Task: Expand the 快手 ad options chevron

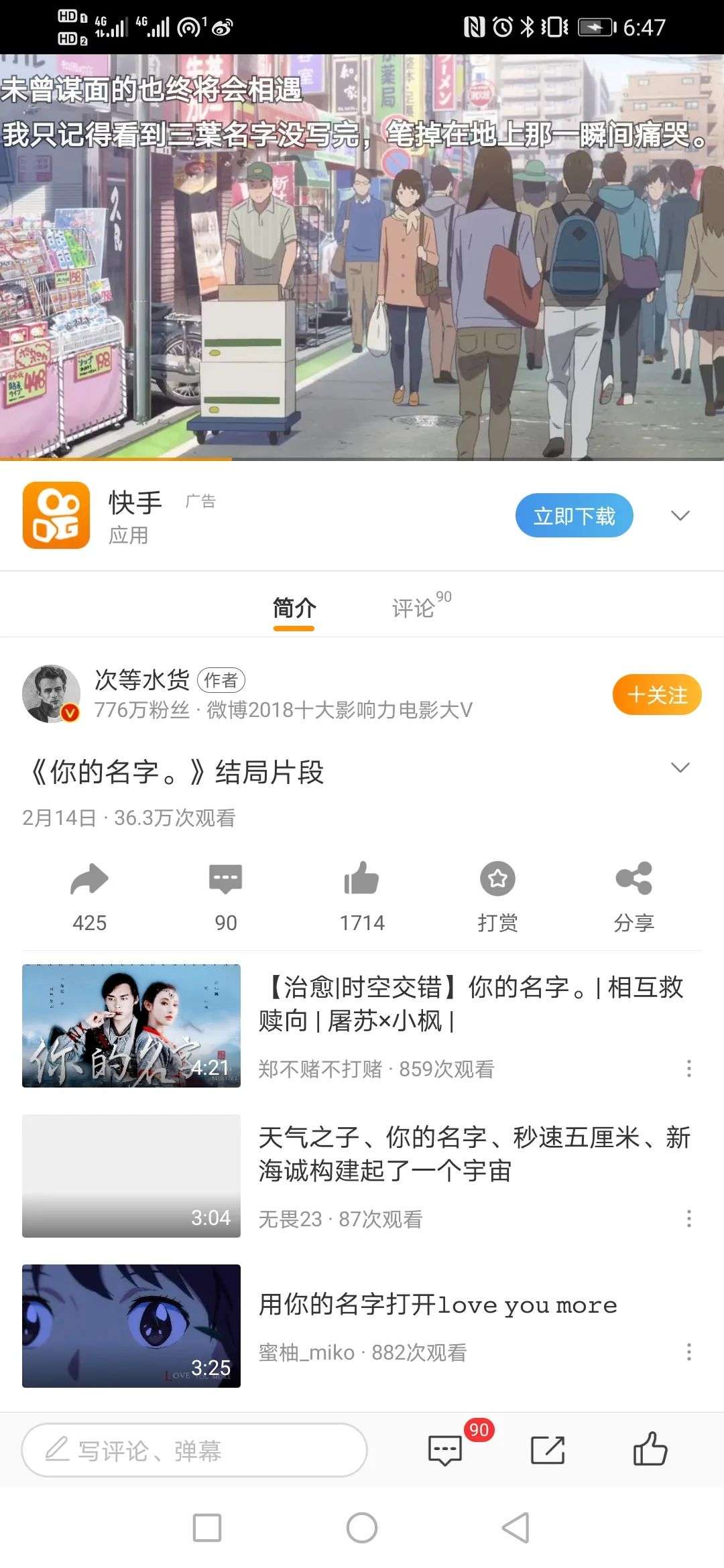Action: point(680,515)
